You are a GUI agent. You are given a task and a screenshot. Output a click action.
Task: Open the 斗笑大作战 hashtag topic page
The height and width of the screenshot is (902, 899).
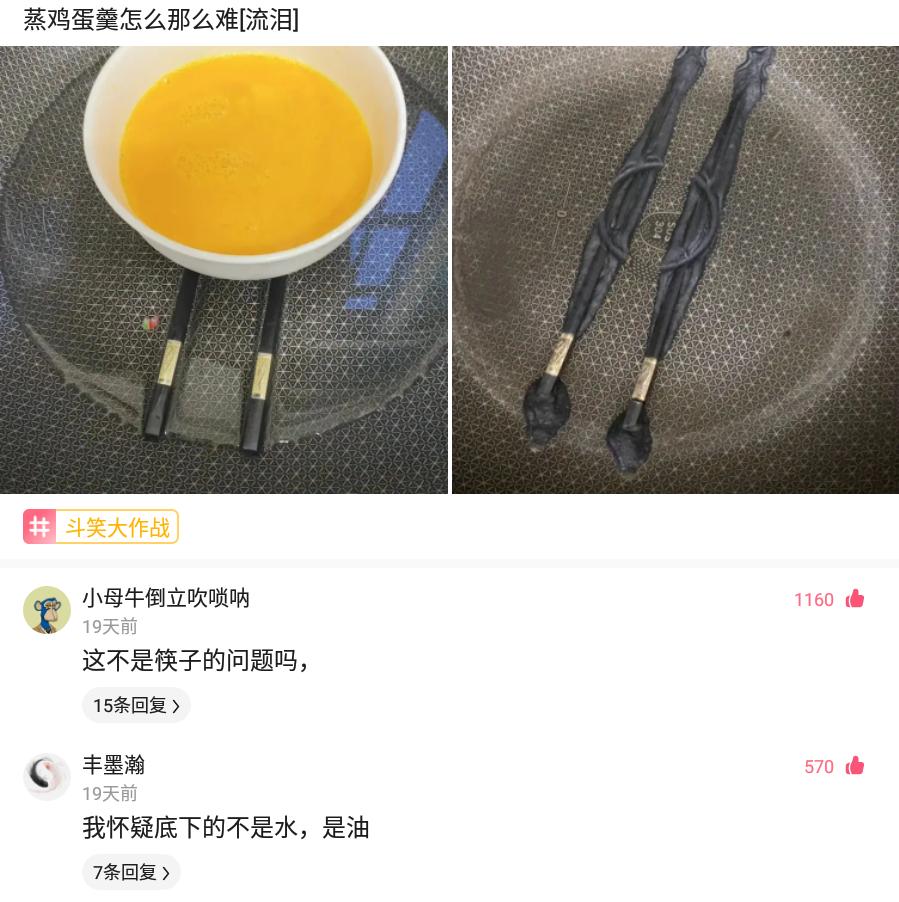pos(117,528)
